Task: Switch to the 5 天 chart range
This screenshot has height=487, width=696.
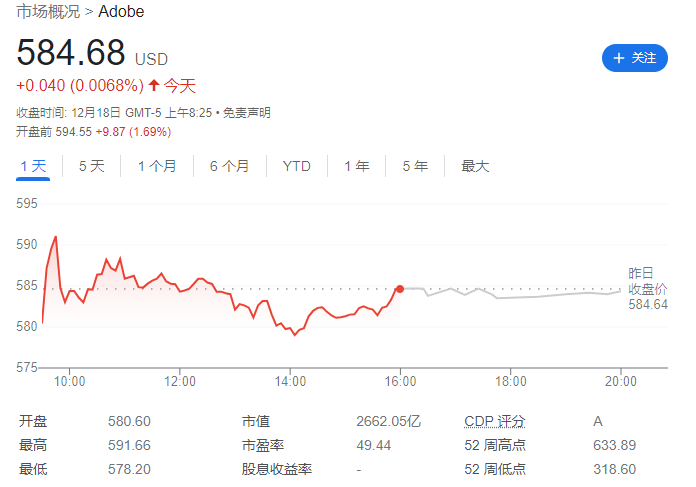Action: (91, 166)
